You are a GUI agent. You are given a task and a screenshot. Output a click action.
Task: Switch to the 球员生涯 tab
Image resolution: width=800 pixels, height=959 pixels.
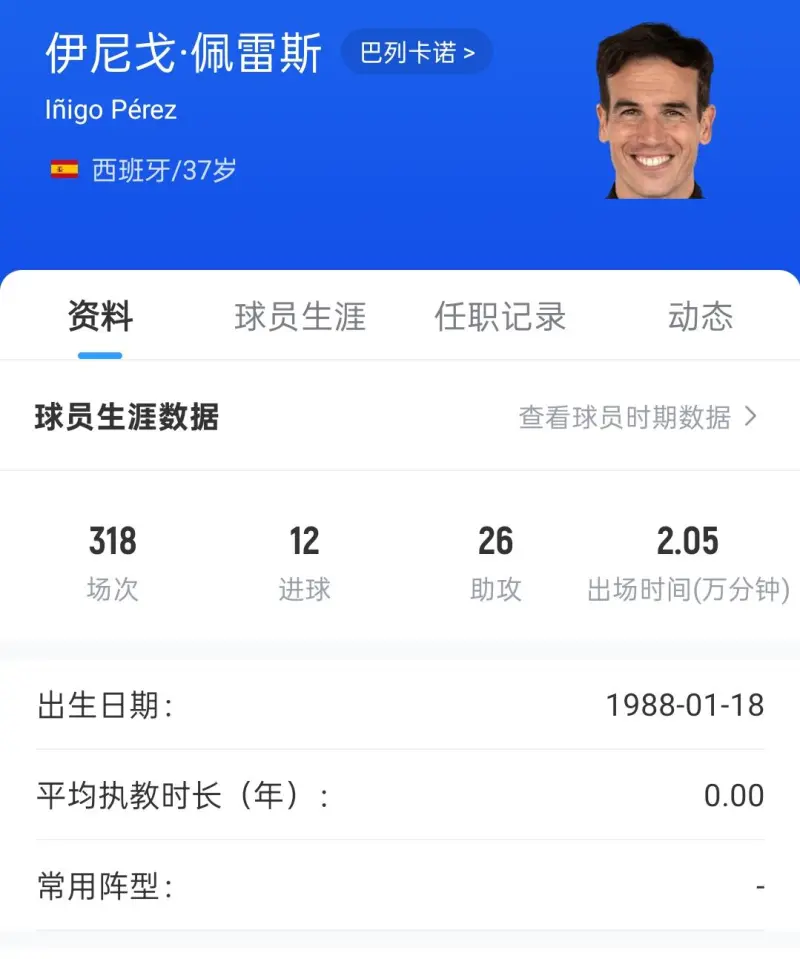point(300,317)
